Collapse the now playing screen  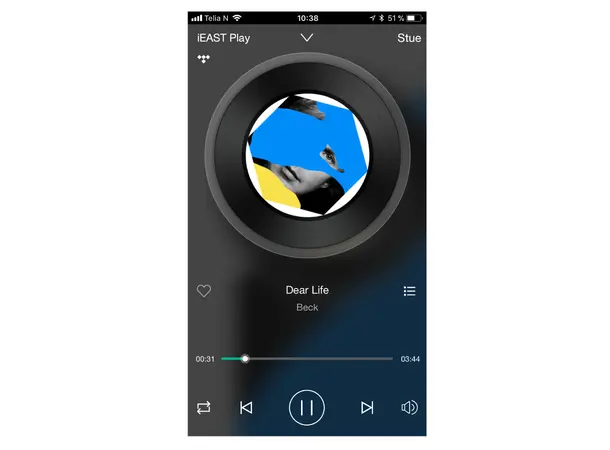click(307, 38)
